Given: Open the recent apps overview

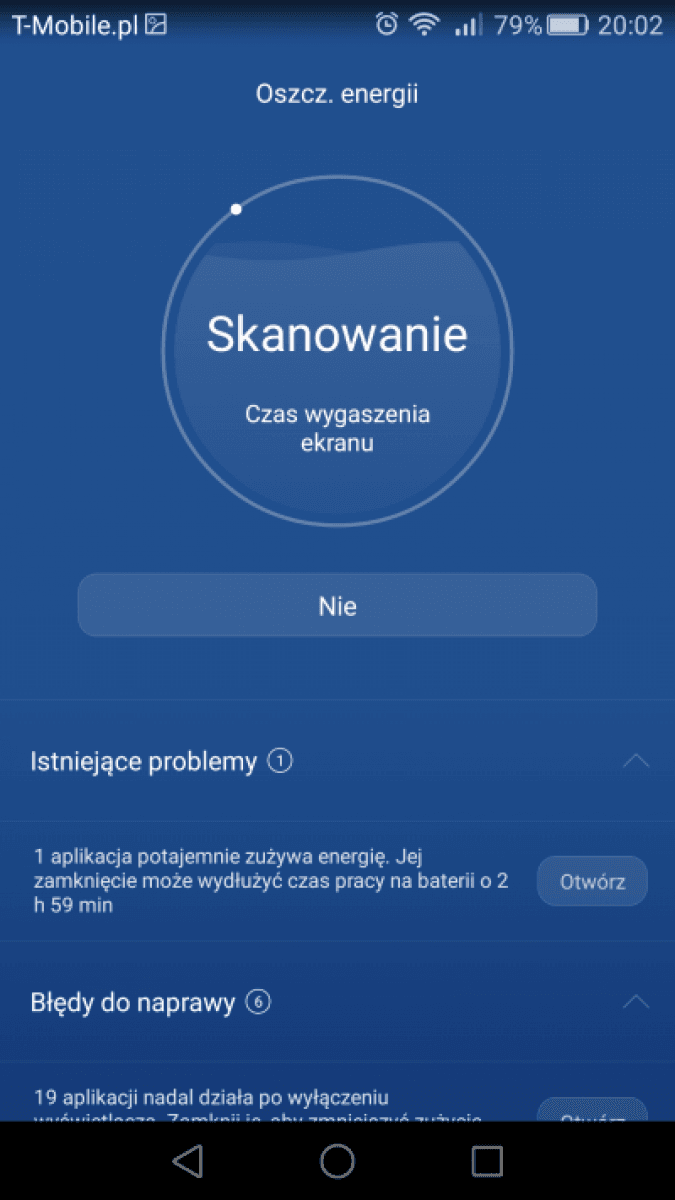Looking at the screenshot, I should (x=487, y=1160).
